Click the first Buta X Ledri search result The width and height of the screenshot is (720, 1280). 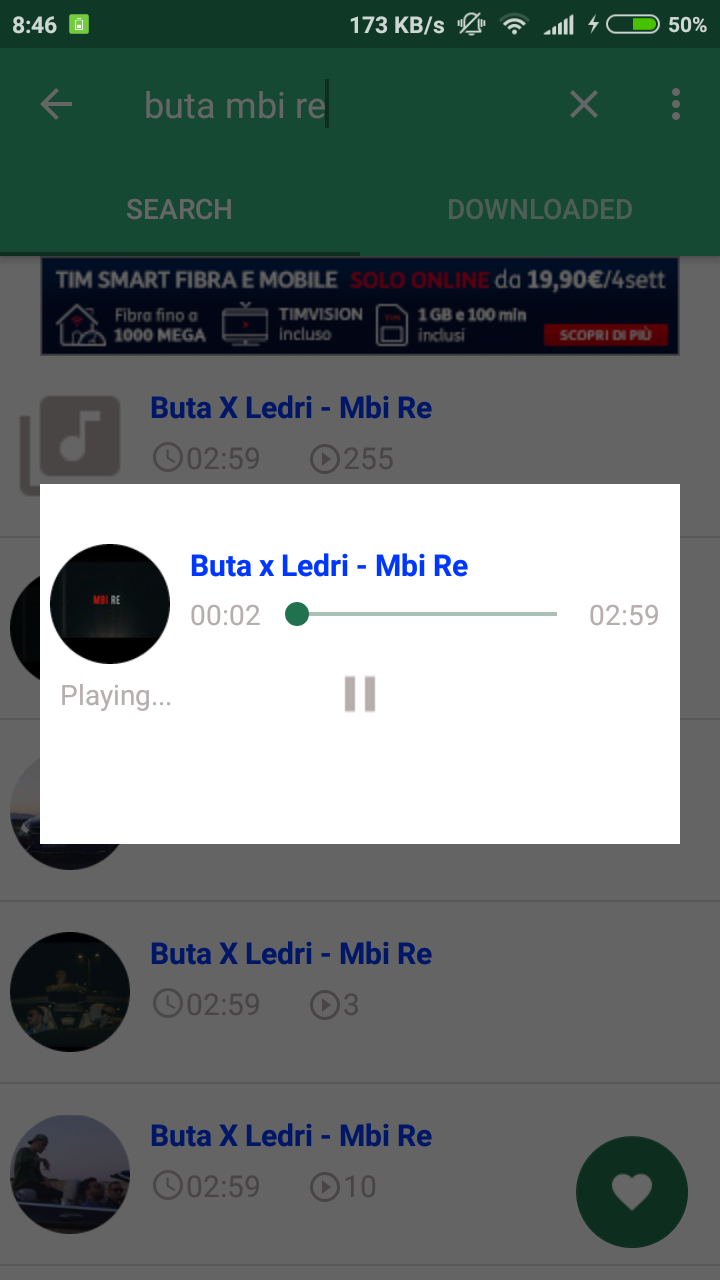[x=290, y=407]
